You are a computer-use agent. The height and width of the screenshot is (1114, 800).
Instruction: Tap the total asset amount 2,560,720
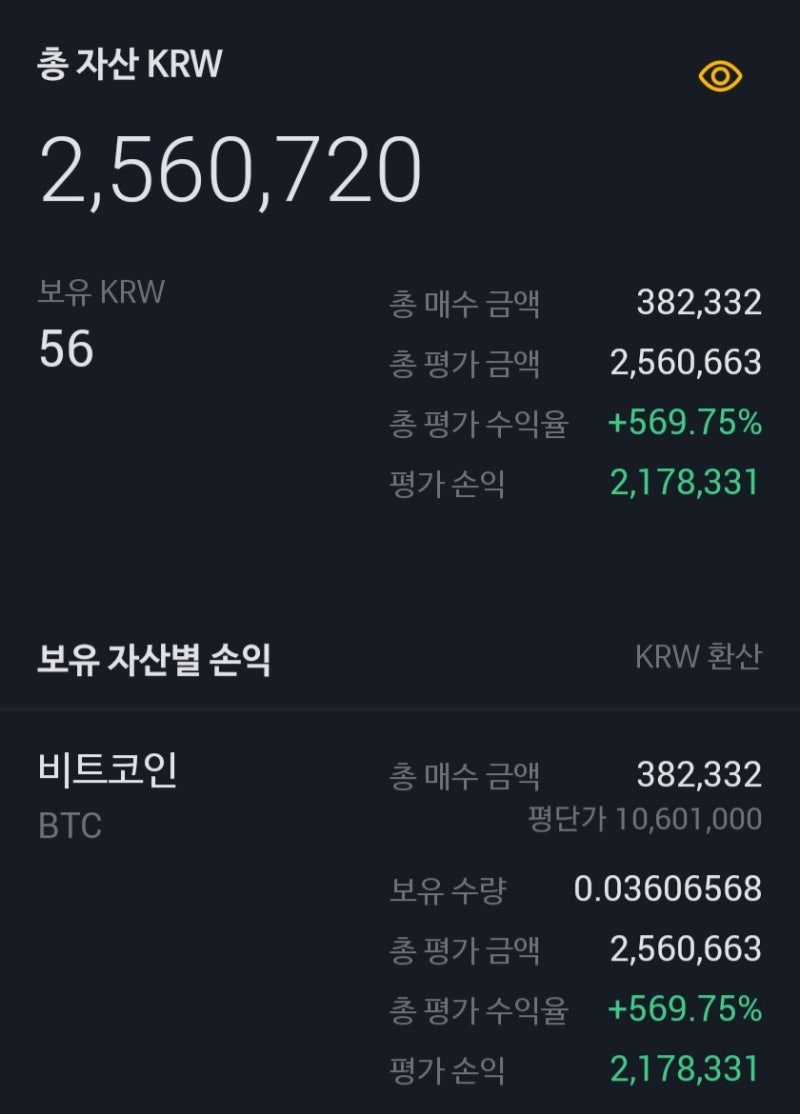tap(230, 170)
